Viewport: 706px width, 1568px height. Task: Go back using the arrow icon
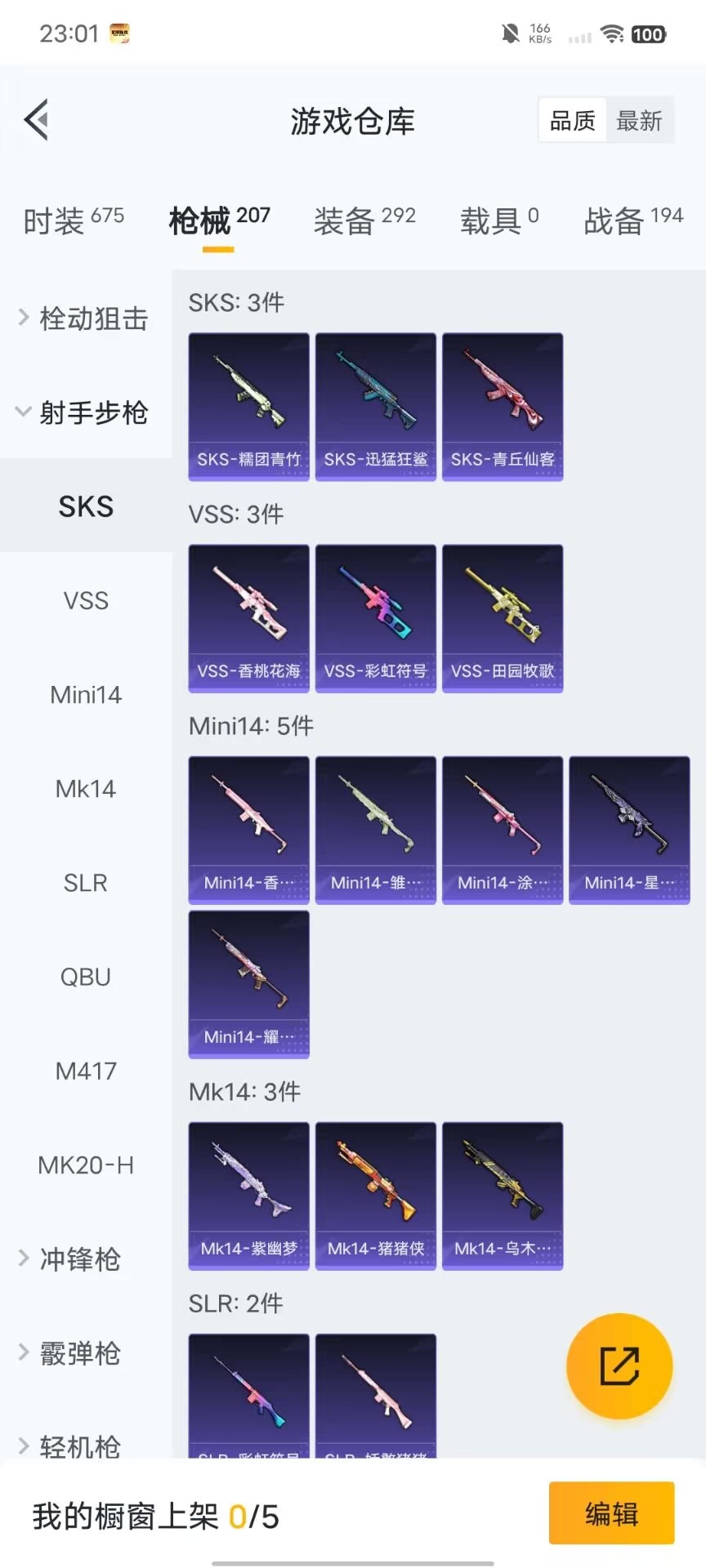click(x=37, y=120)
